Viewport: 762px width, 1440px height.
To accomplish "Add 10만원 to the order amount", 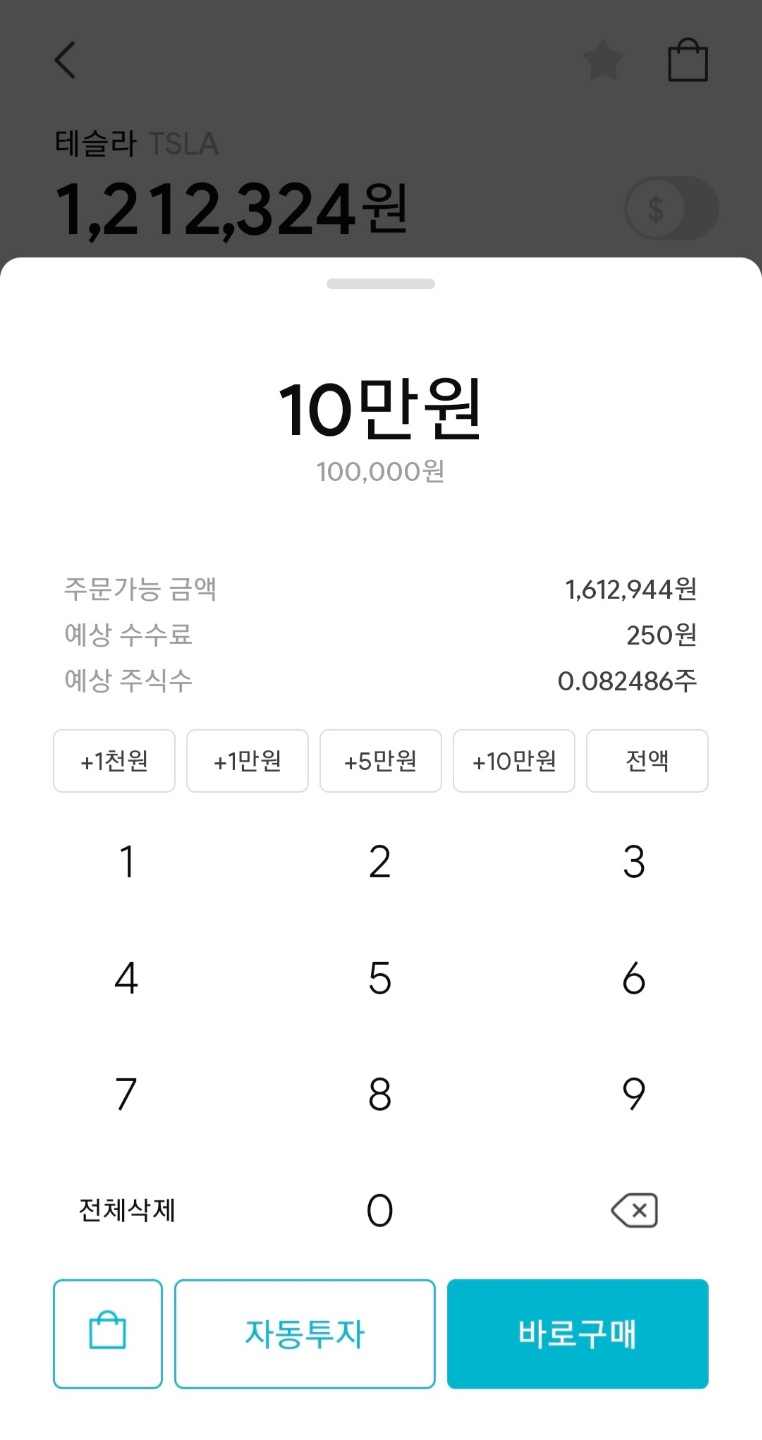I will pyautogui.click(x=513, y=761).
